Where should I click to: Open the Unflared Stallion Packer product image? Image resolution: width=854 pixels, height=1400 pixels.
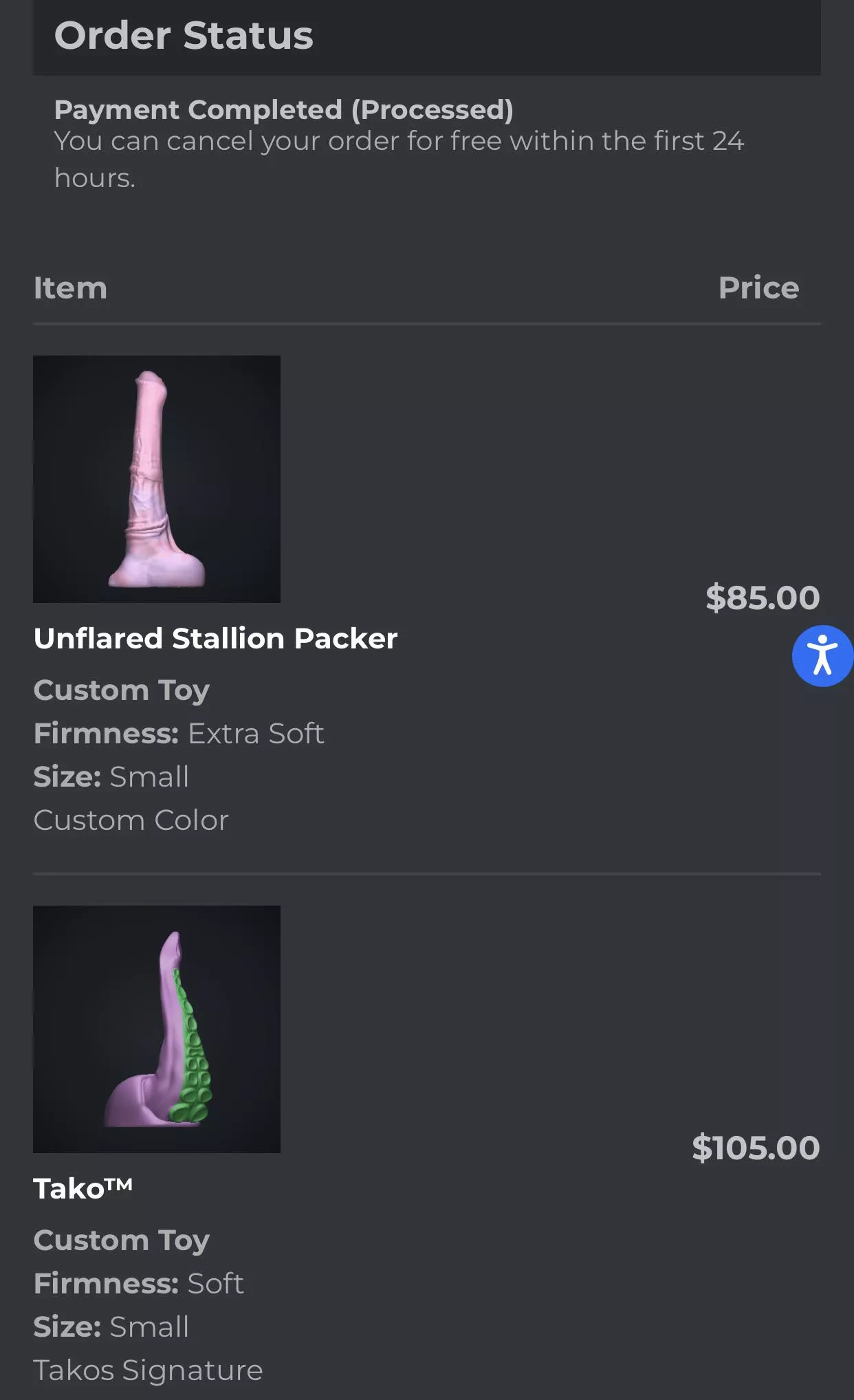[x=157, y=479]
